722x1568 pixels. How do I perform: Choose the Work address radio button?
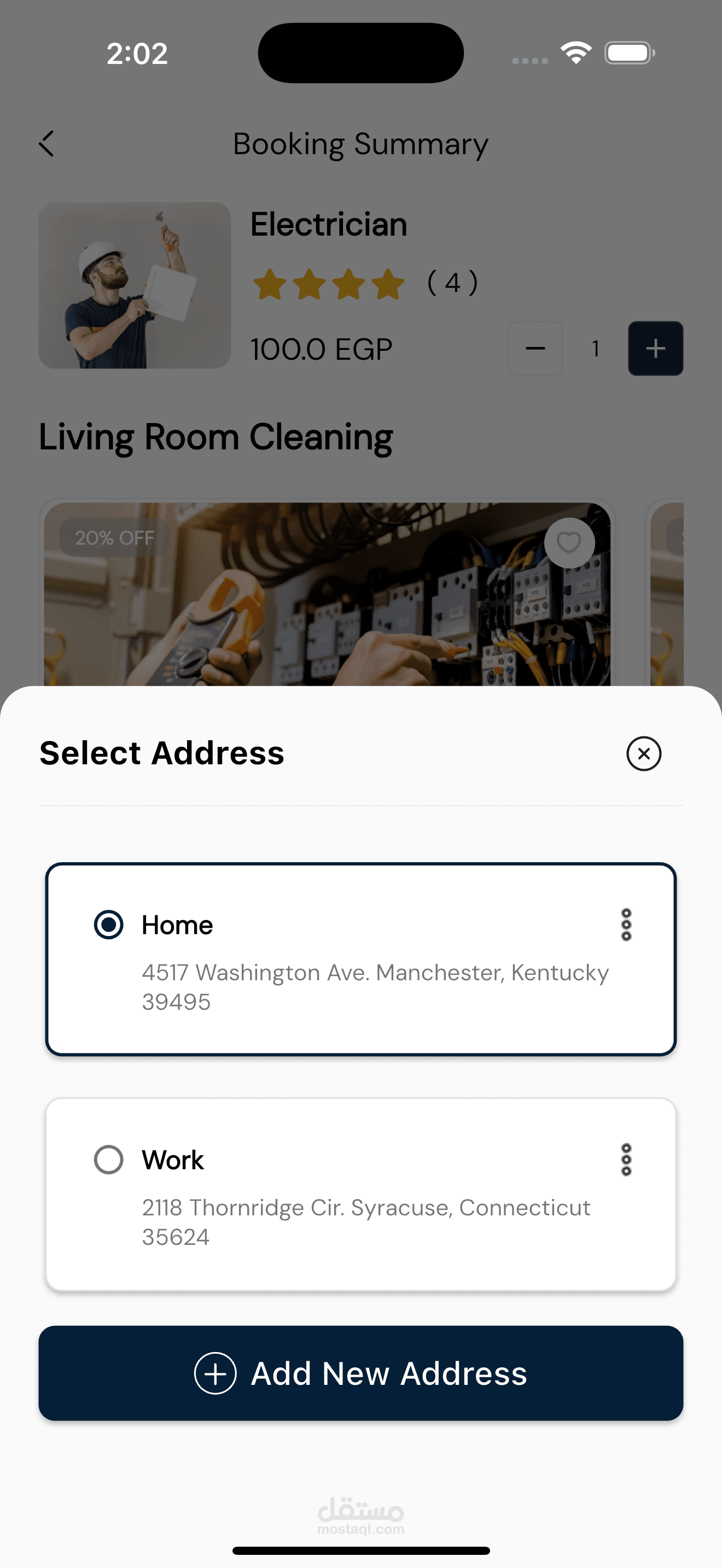[109, 1160]
